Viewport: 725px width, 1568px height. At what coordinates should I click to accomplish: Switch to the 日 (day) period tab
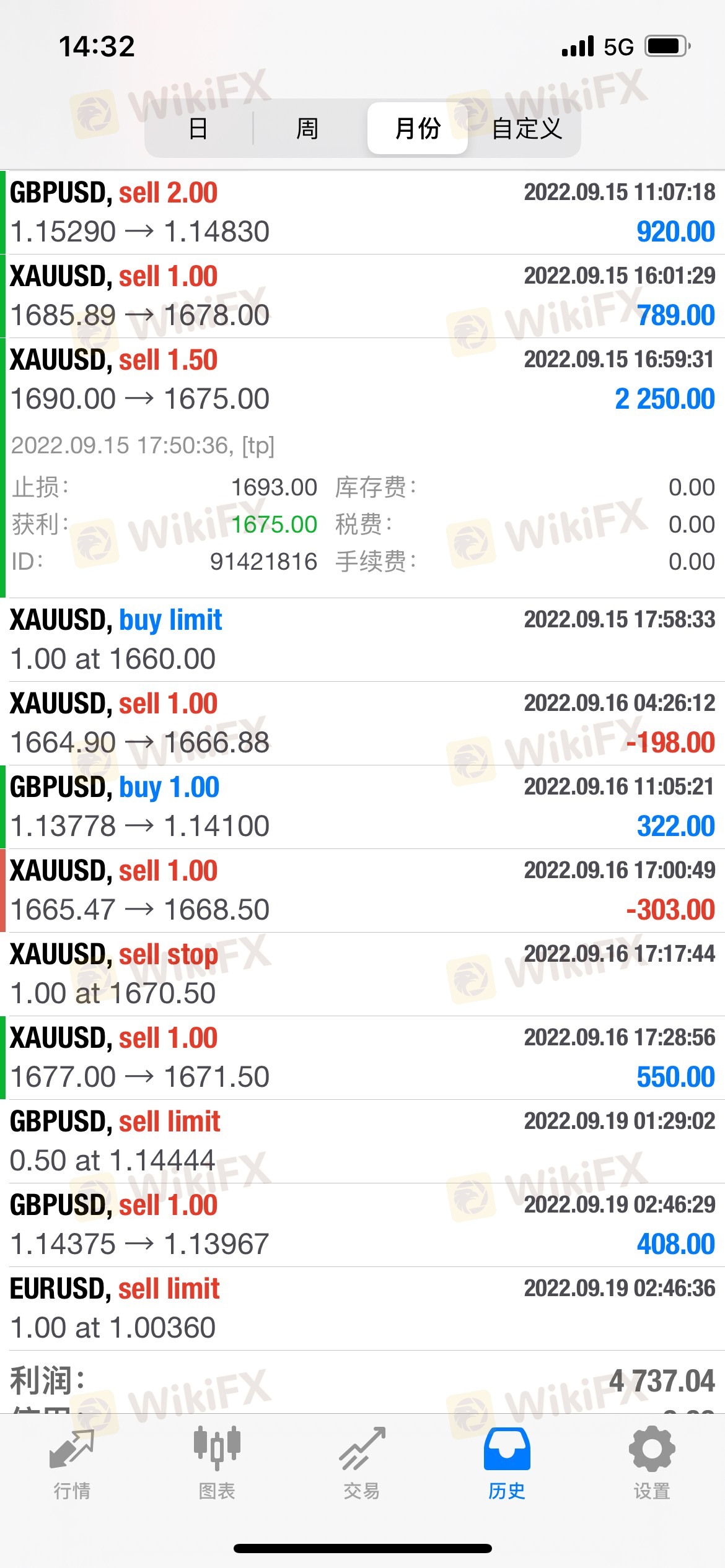pyautogui.click(x=198, y=128)
